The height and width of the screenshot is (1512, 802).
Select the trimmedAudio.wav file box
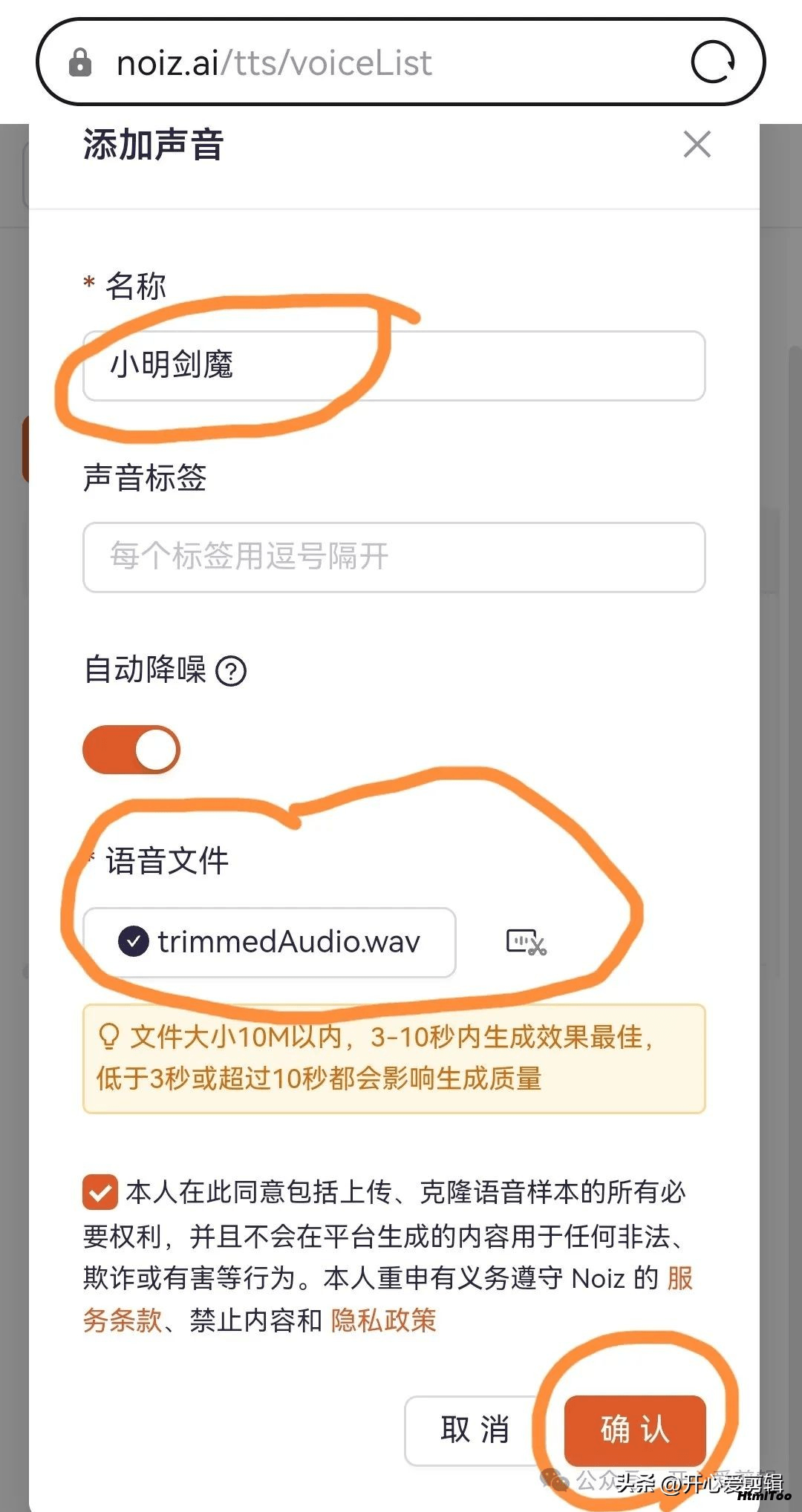coord(270,942)
